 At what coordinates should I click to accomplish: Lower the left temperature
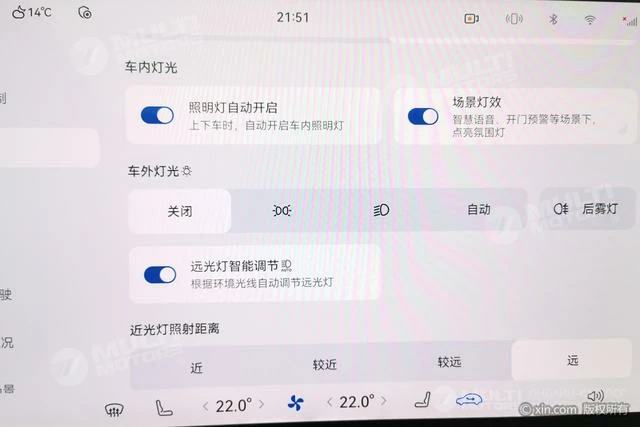pyautogui.click(x=206, y=405)
